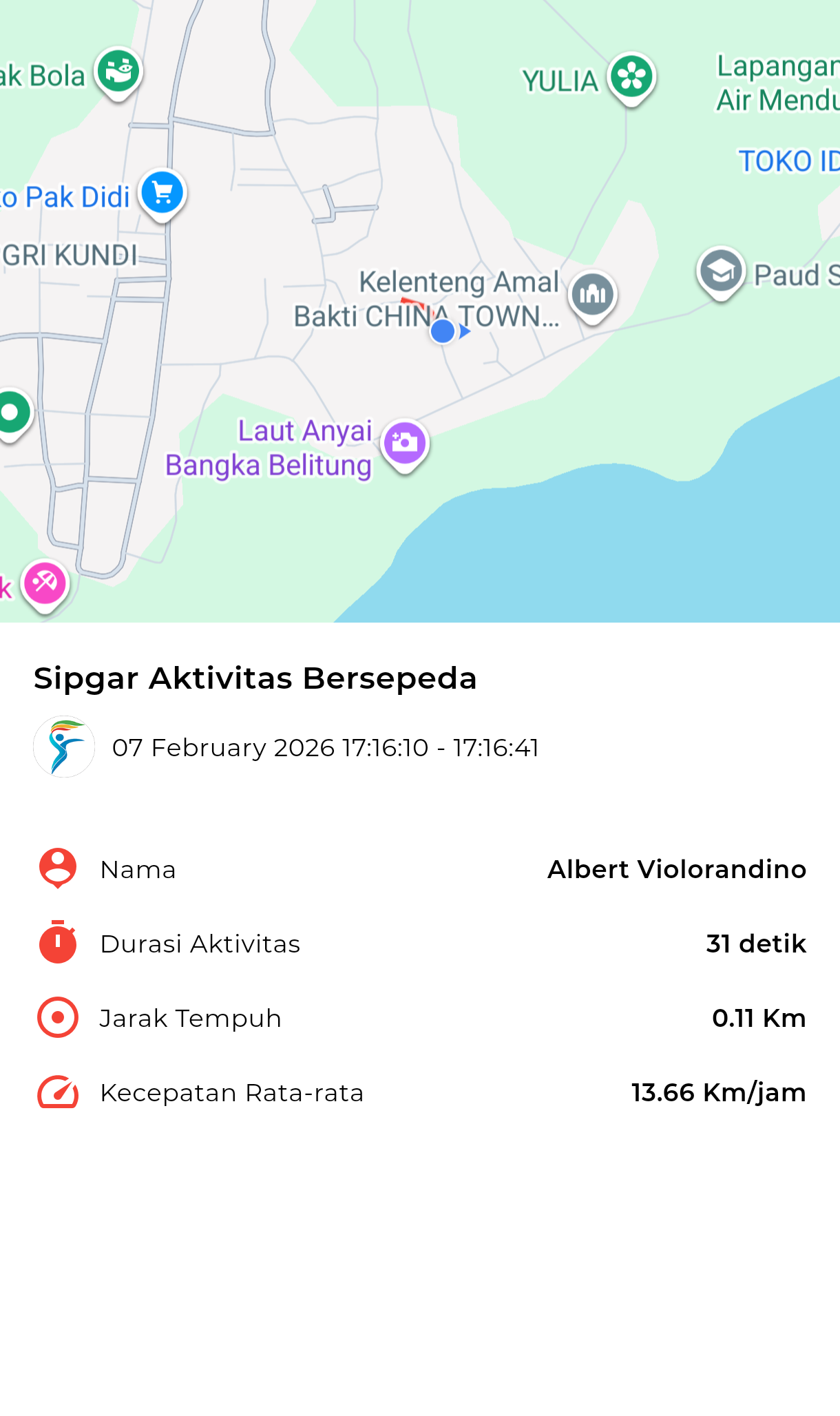Open the Kelenteng Amal Bakti map marker

(592, 295)
